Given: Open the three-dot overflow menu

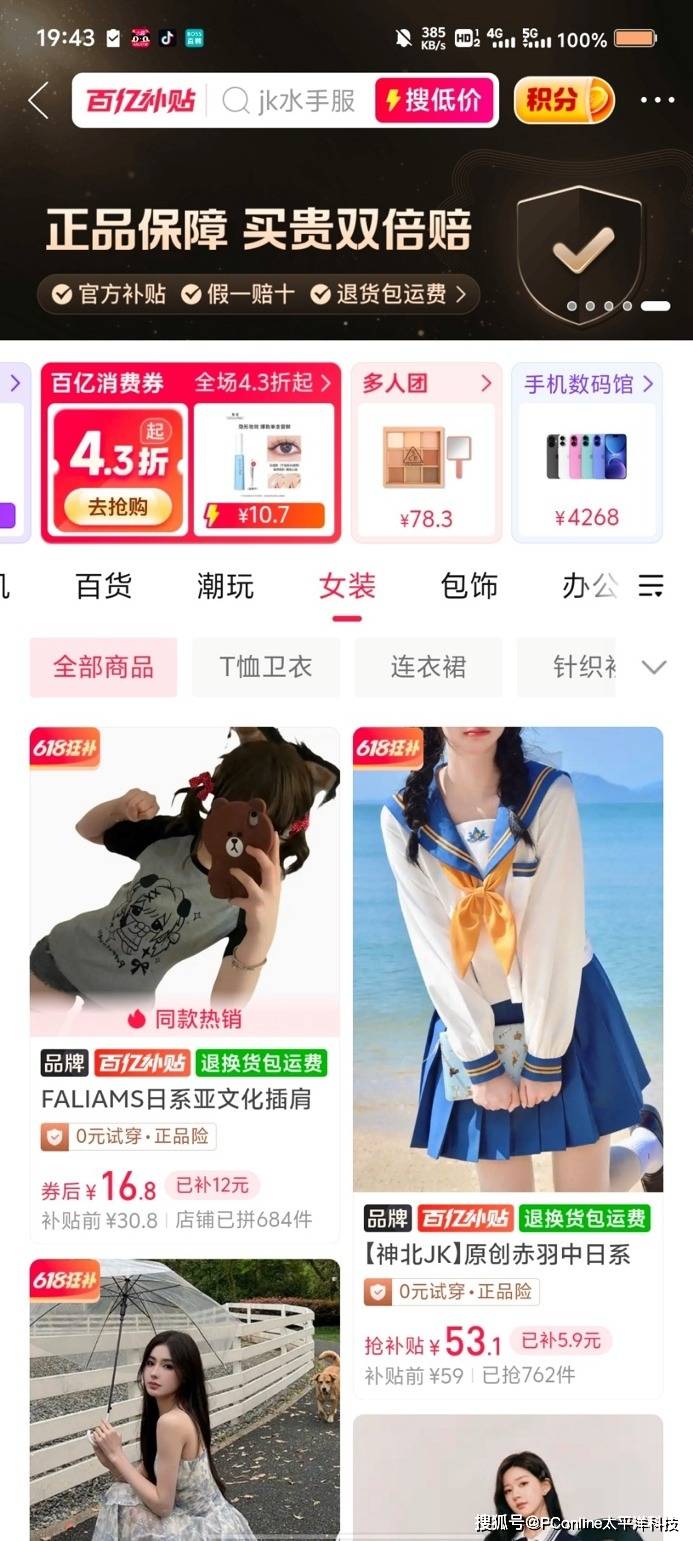Looking at the screenshot, I should (x=657, y=101).
